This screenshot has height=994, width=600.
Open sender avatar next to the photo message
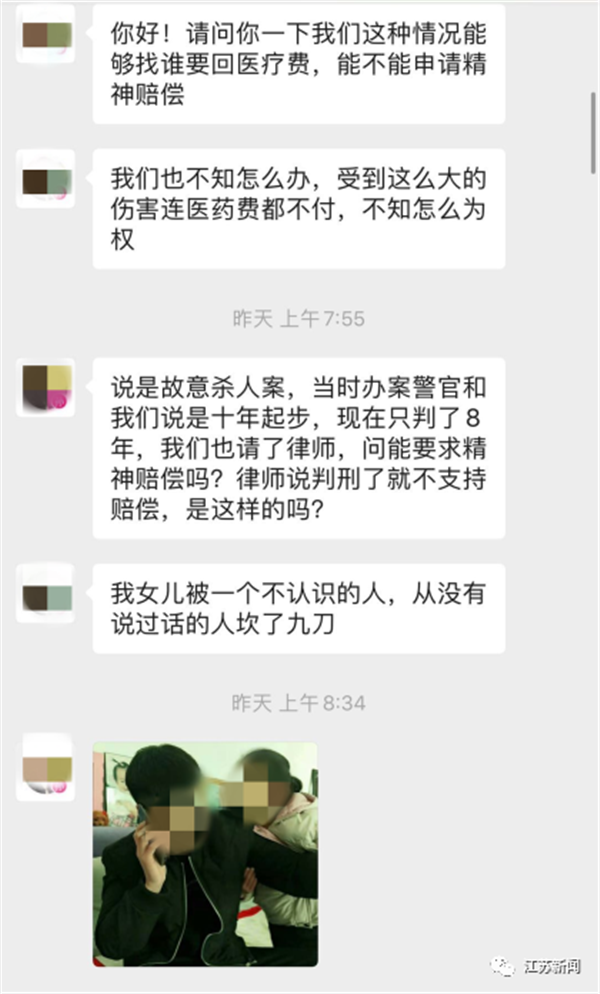46,767
